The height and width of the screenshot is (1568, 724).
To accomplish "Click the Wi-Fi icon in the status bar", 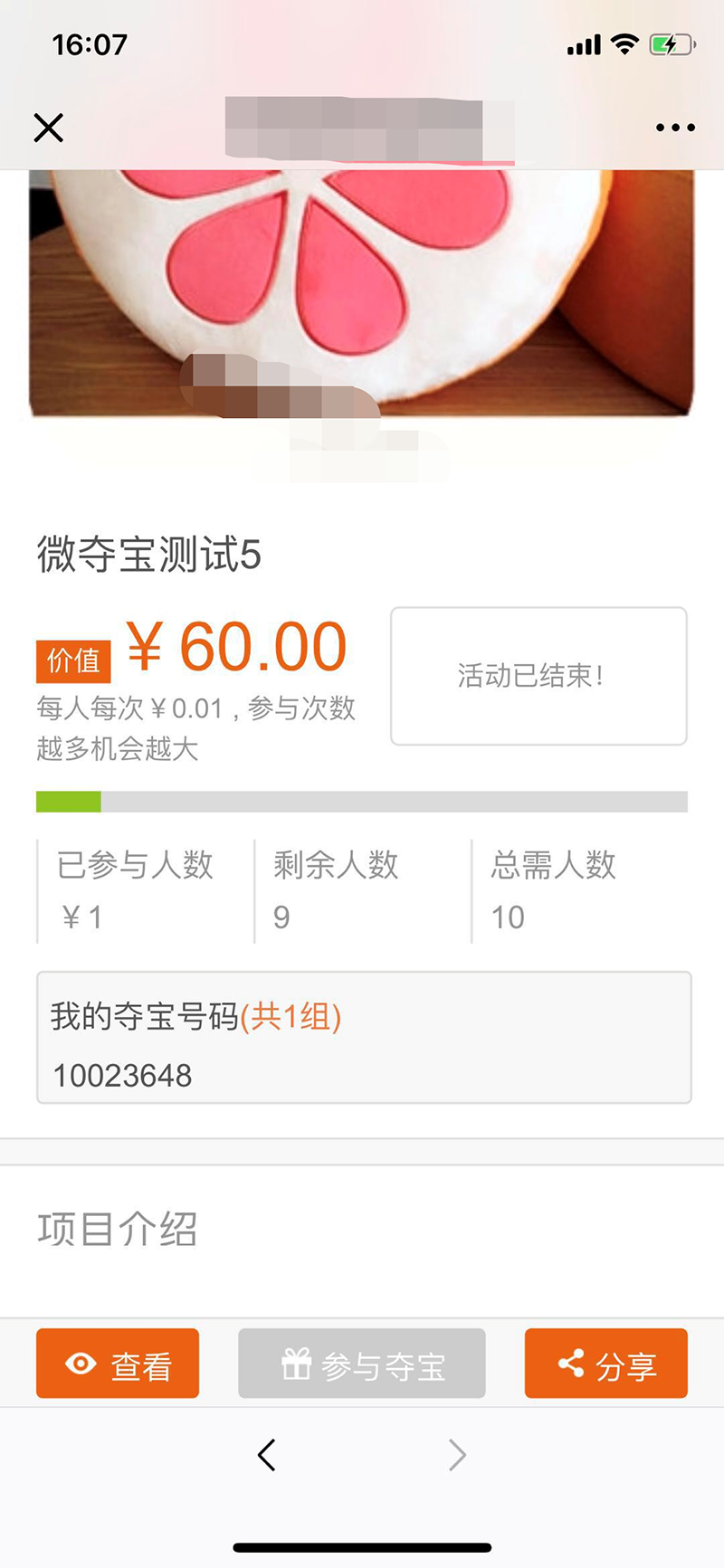I will tap(624, 43).
